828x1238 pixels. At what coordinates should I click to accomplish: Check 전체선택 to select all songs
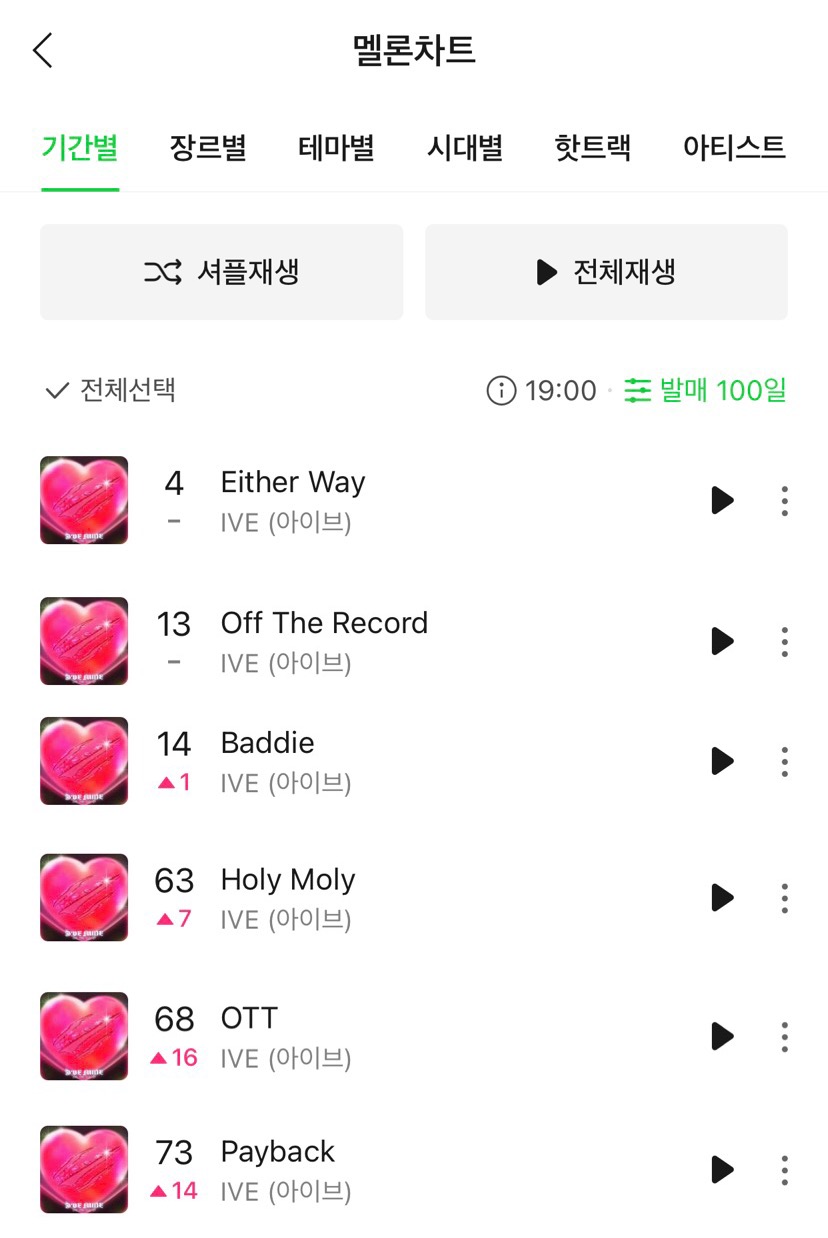(x=111, y=390)
